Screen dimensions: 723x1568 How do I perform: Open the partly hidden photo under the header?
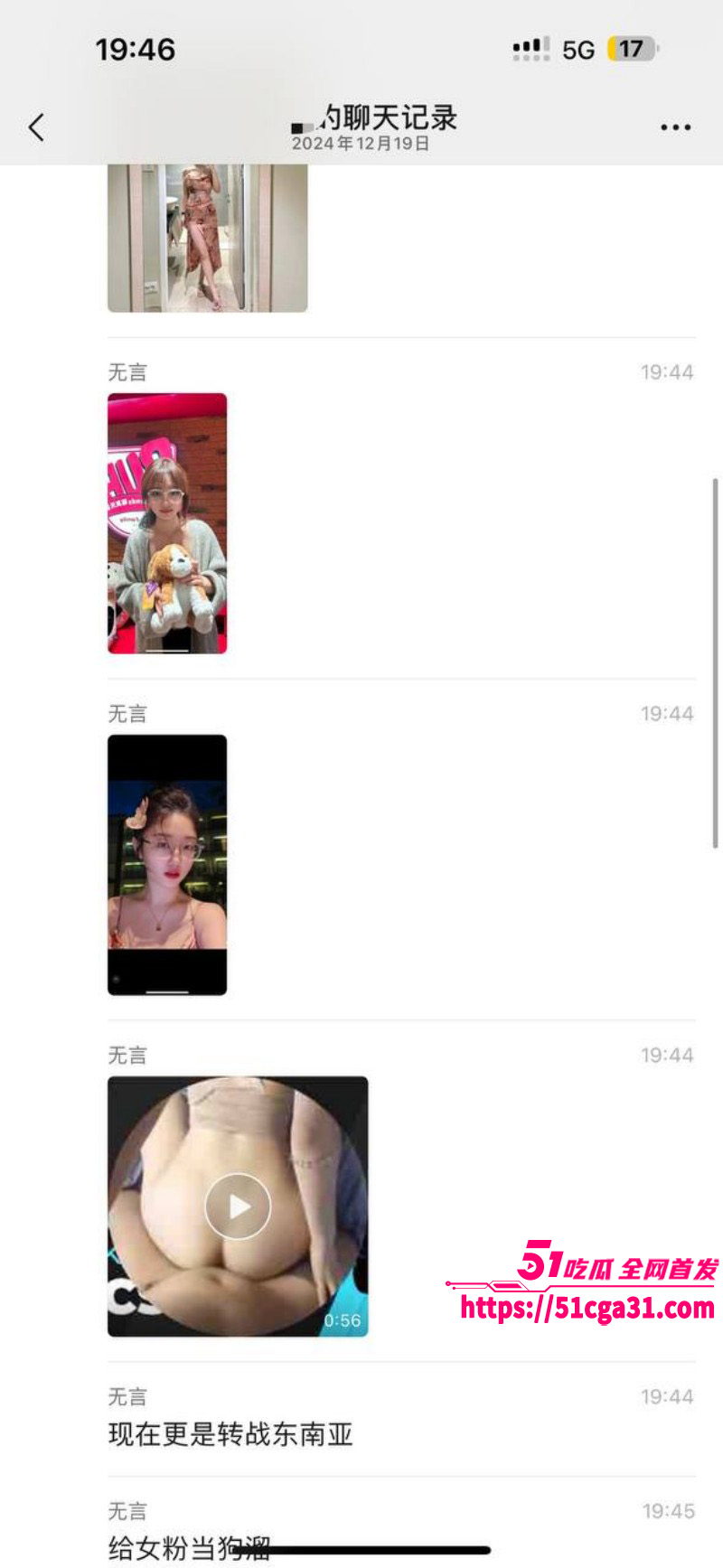click(207, 239)
